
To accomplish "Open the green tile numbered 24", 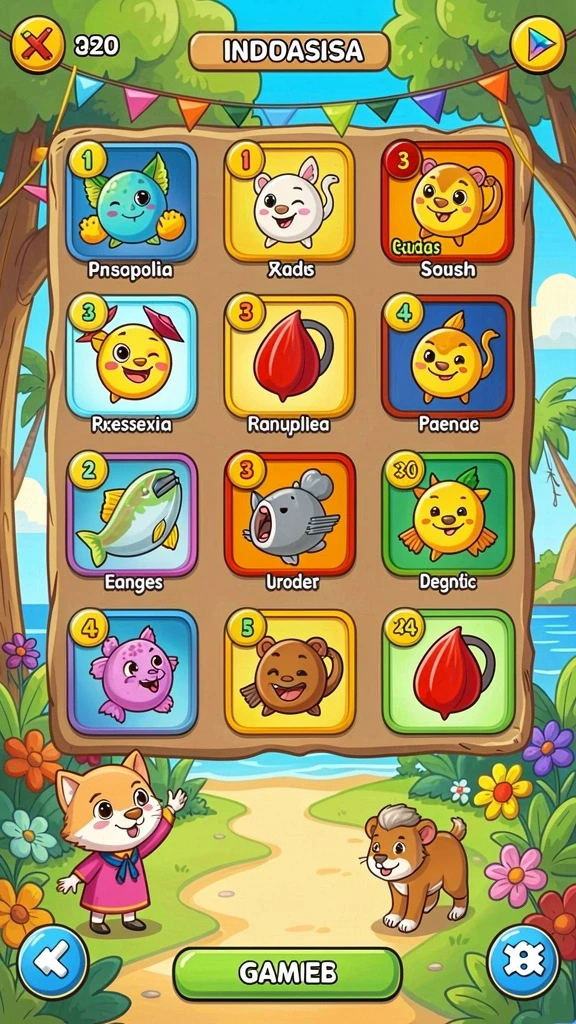I will click(448, 672).
